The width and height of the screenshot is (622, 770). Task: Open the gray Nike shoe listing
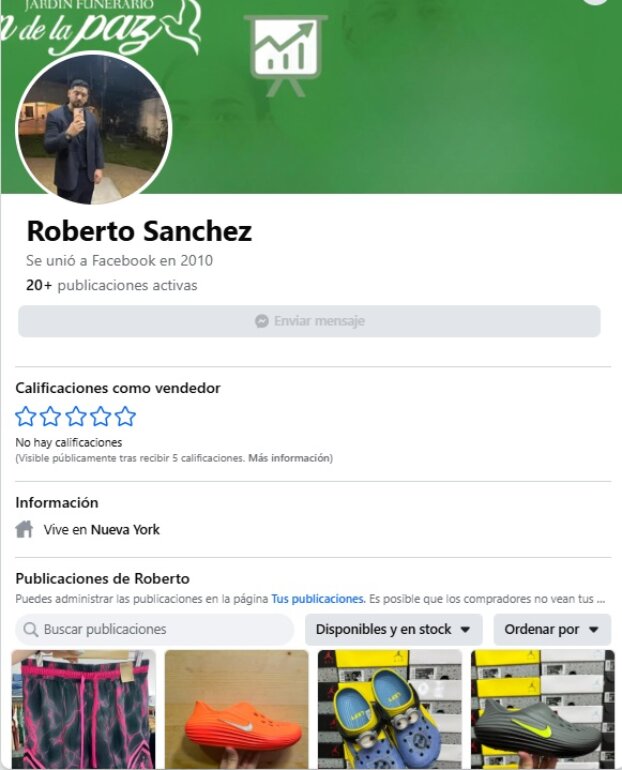coord(542,708)
